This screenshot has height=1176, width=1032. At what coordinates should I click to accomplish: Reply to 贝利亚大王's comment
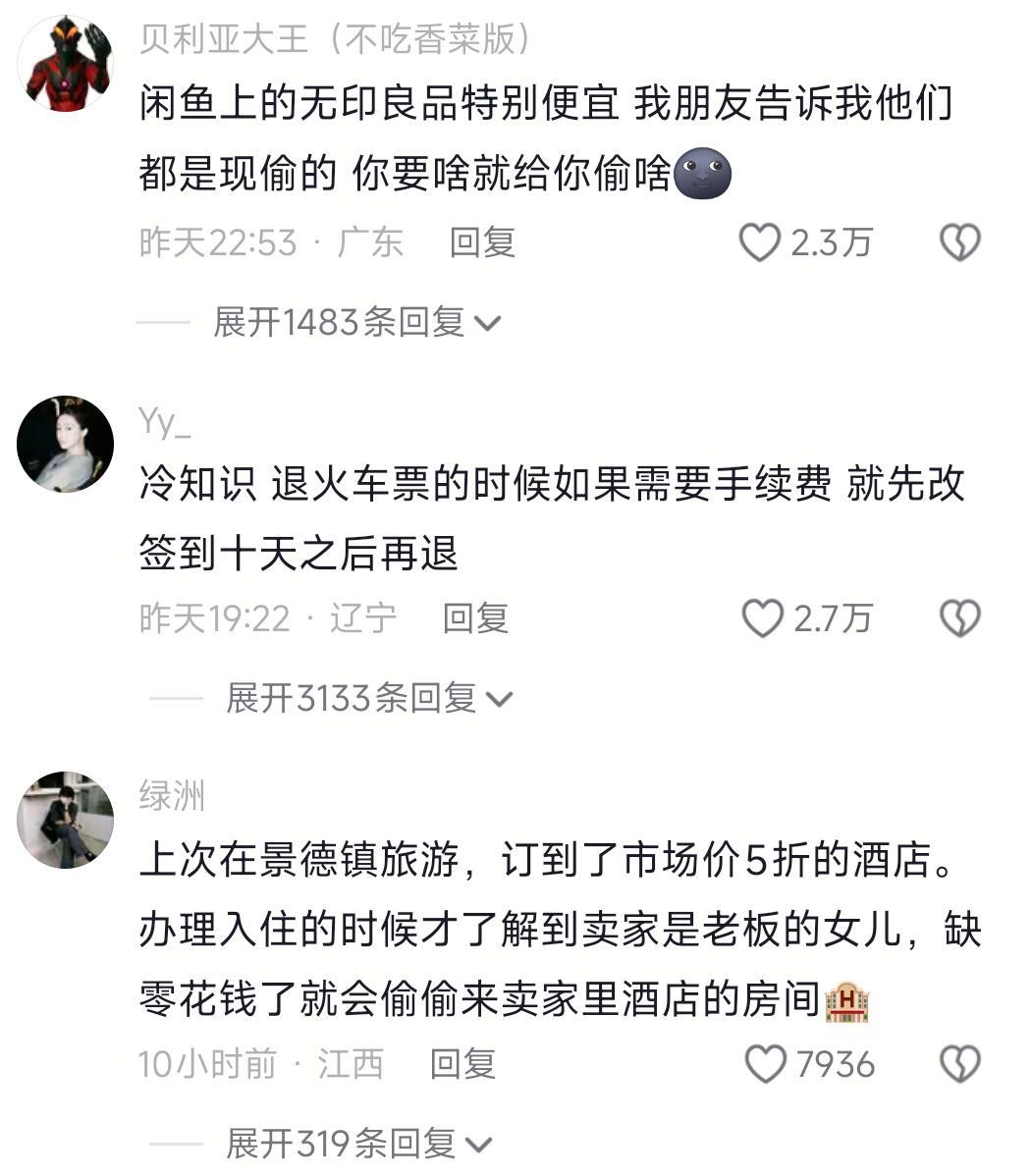[482, 242]
